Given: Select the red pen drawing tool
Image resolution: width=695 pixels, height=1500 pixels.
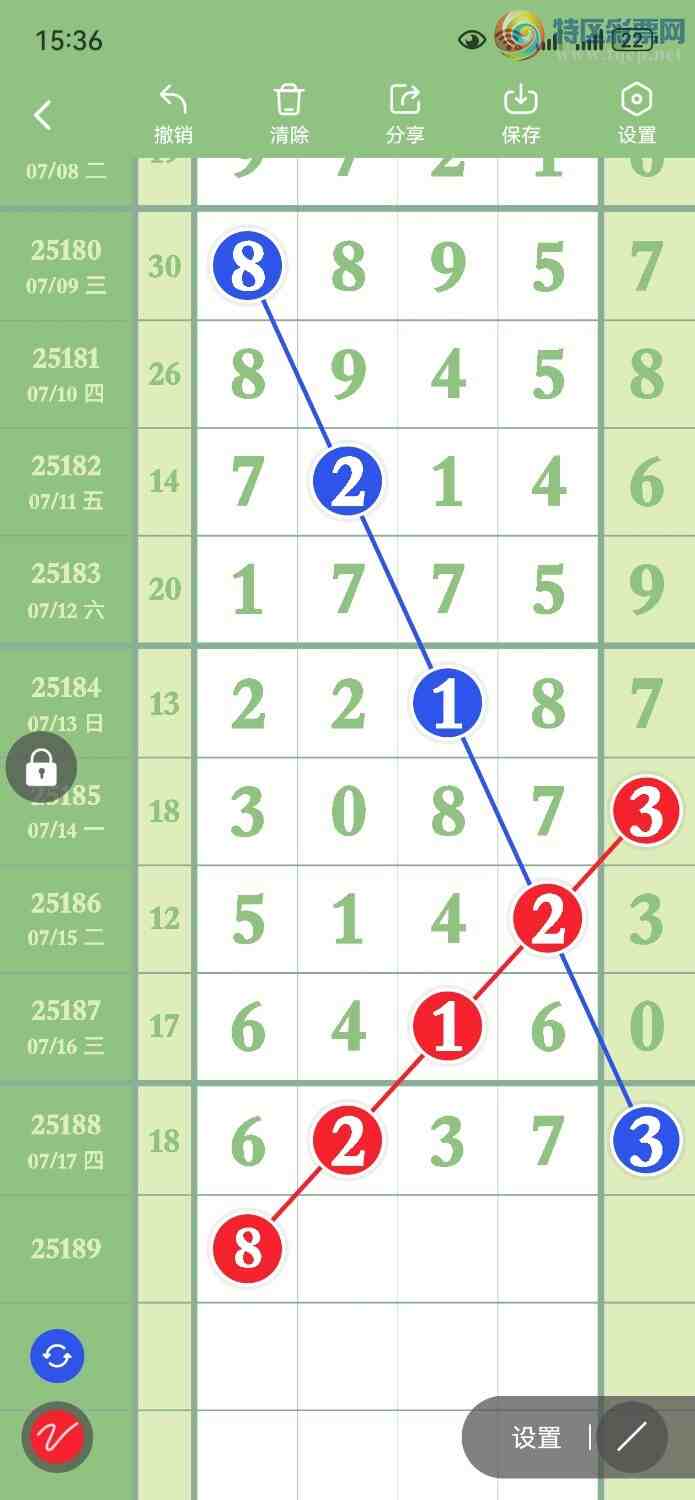Looking at the screenshot, I should click(57, 1438).
